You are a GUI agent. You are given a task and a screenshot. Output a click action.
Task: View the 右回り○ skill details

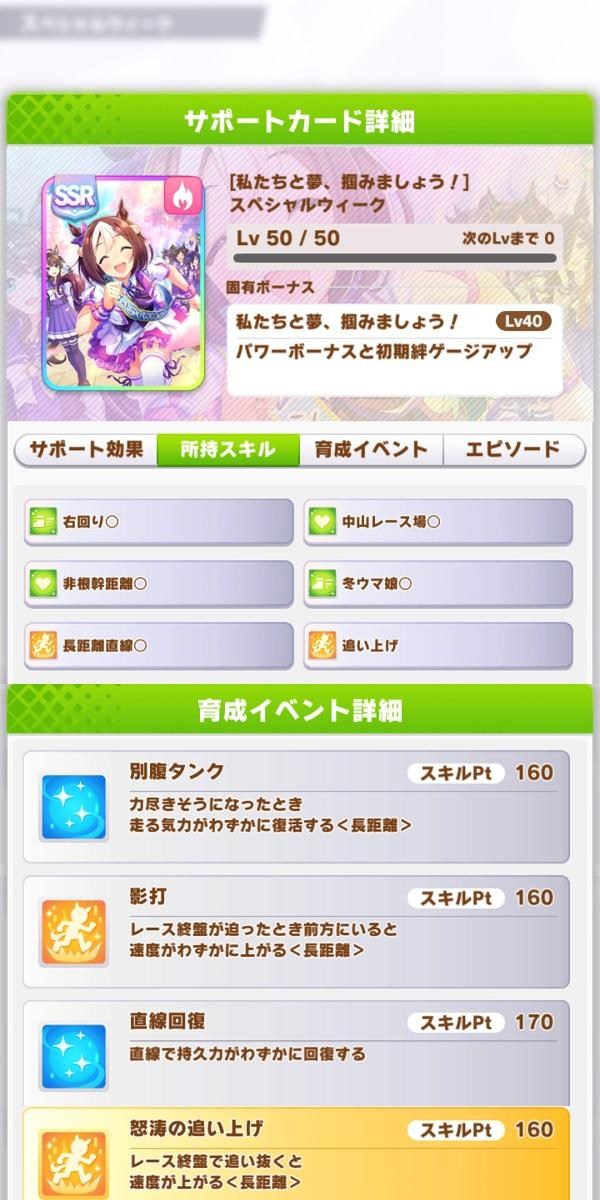(x=159, y=522)
